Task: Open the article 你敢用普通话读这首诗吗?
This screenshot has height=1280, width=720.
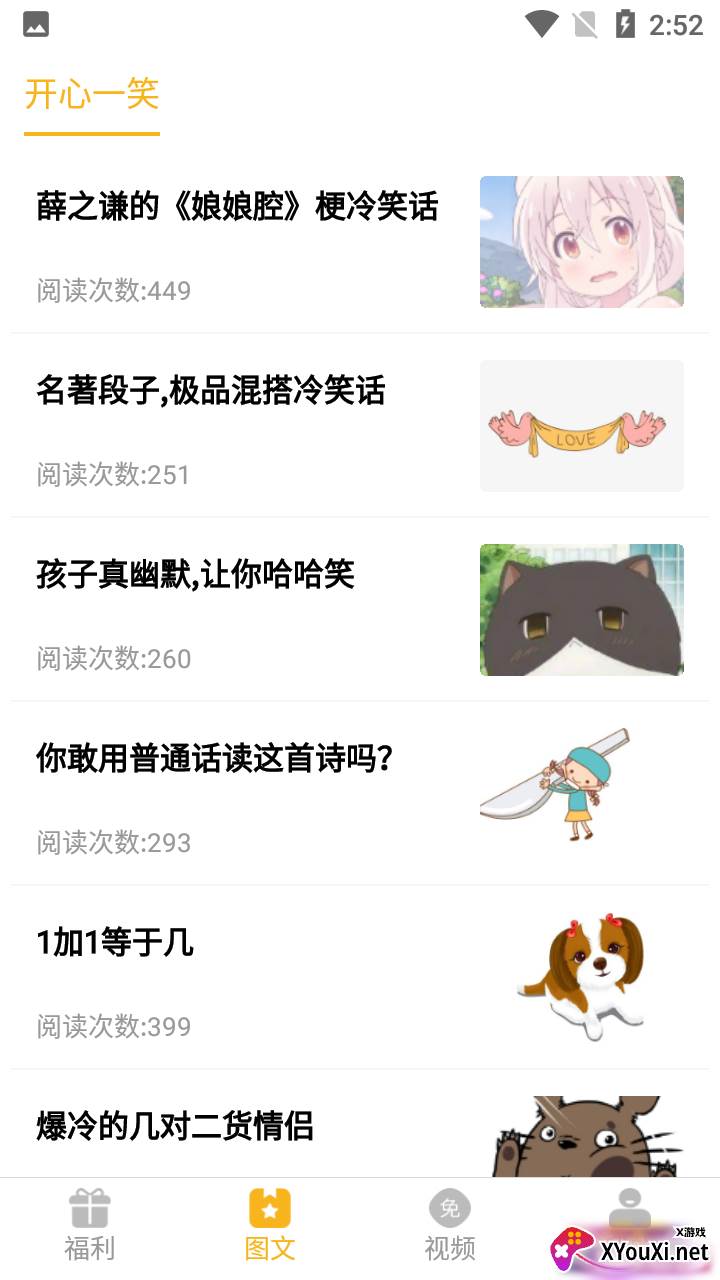Action: 215,759
